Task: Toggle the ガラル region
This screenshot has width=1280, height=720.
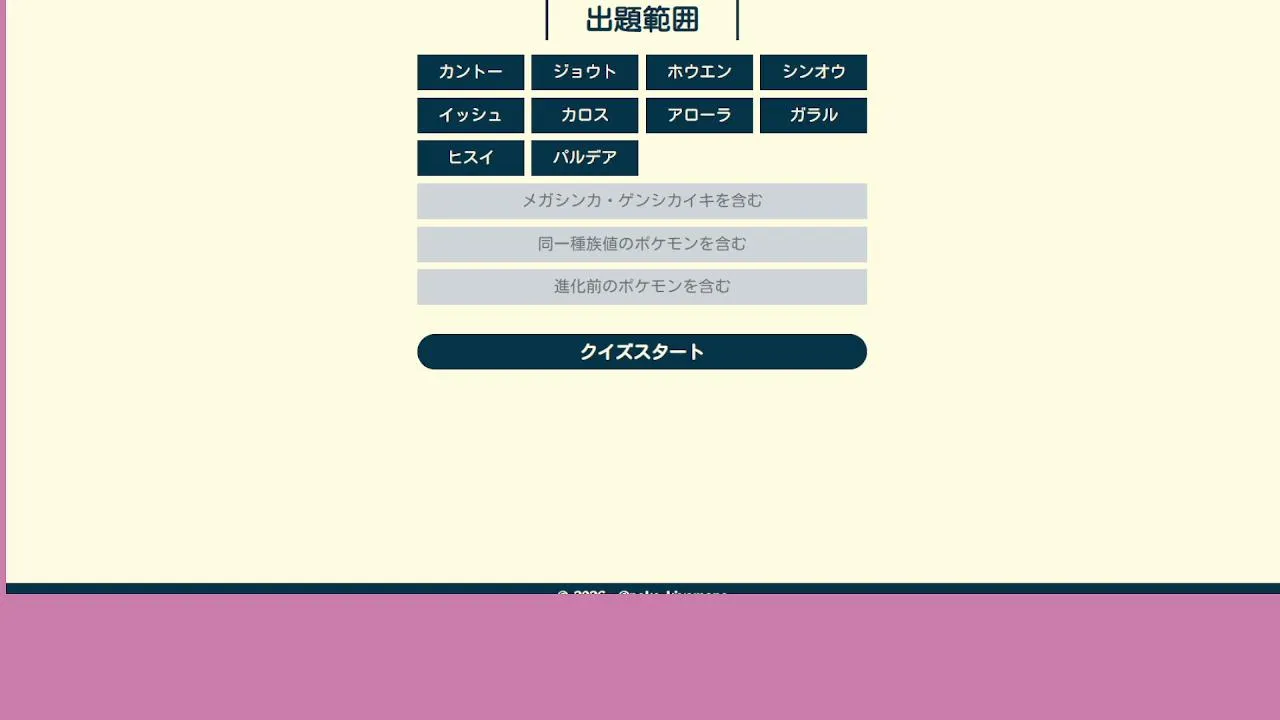Action: pos(813,115)
